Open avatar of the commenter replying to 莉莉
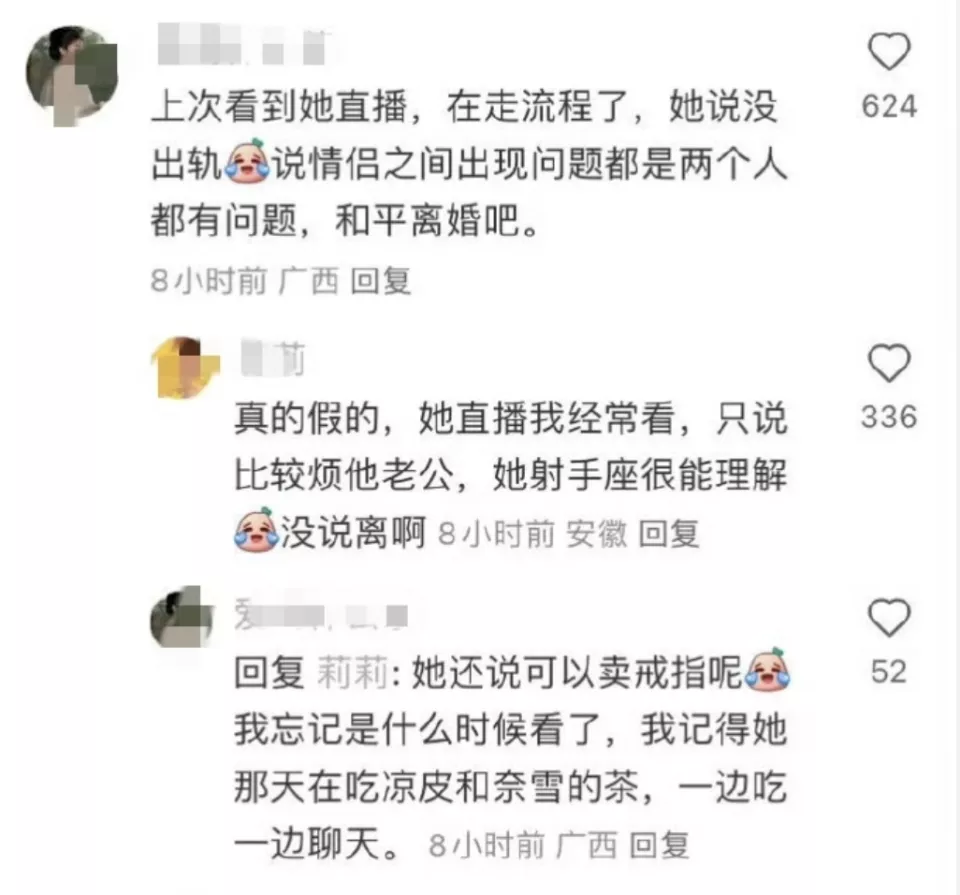The image size is (960, 895). (x=182, y=618)
